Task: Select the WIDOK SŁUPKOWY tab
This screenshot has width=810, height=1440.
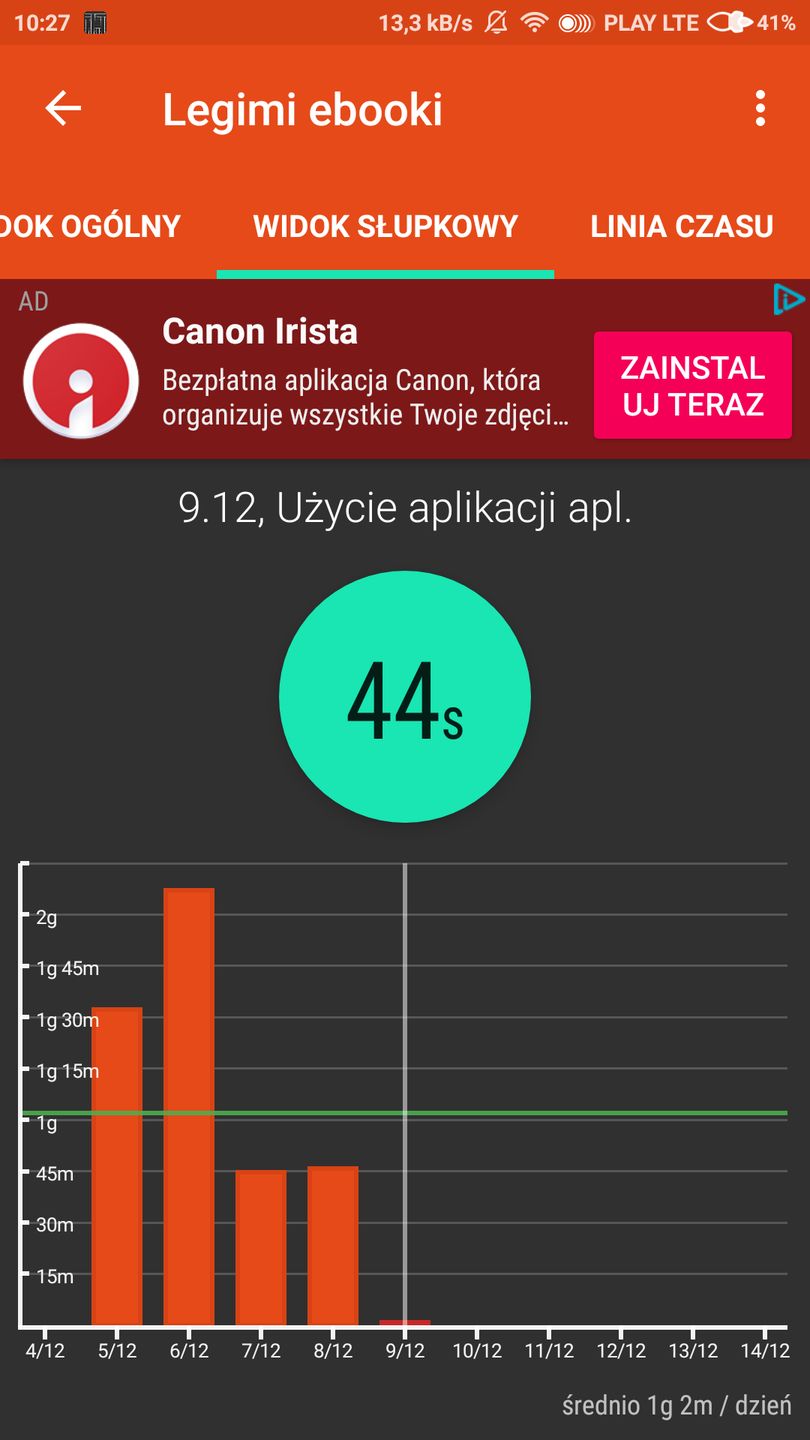Action: tap(385, 226)
